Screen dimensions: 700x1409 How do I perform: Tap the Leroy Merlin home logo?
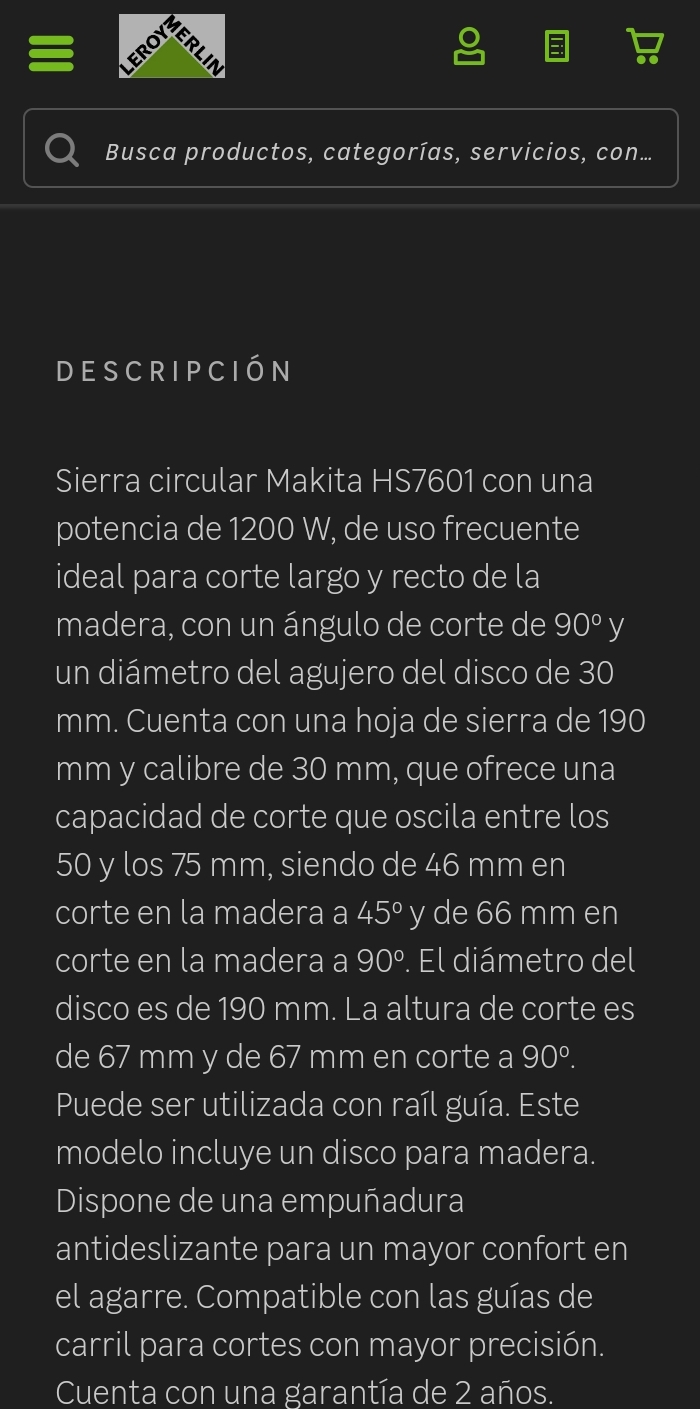[x=172, y=46]
